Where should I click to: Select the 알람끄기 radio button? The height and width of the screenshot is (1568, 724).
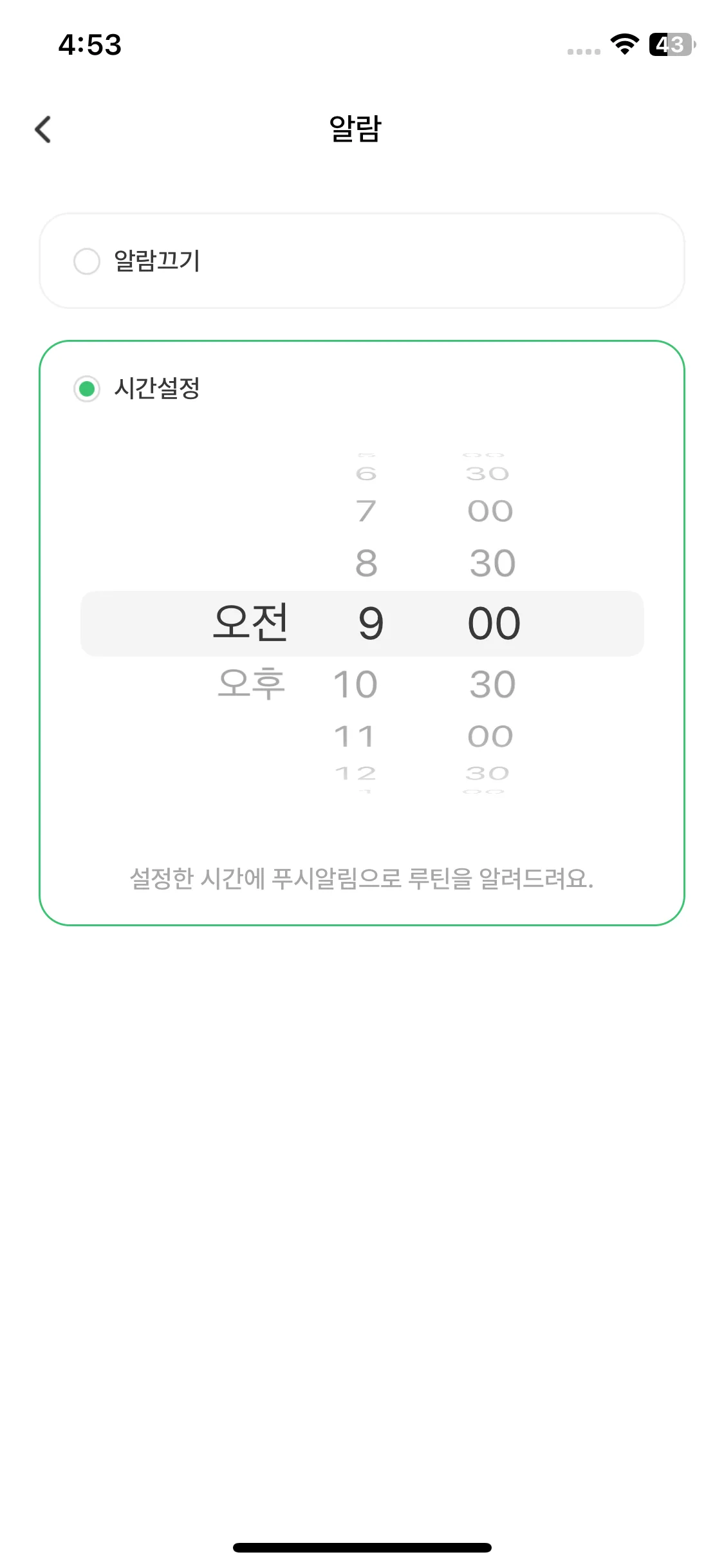pyautogui.click(x=87, y=261)
